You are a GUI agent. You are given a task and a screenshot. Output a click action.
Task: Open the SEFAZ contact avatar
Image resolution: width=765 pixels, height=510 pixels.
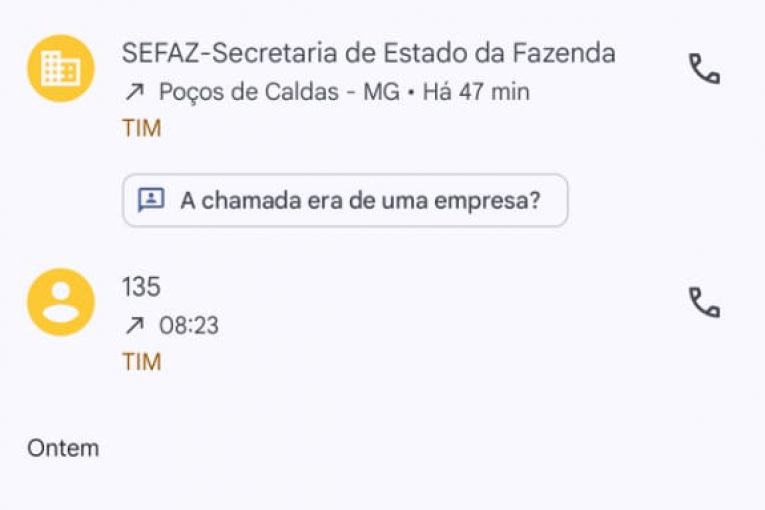click(x=61, y=68)
